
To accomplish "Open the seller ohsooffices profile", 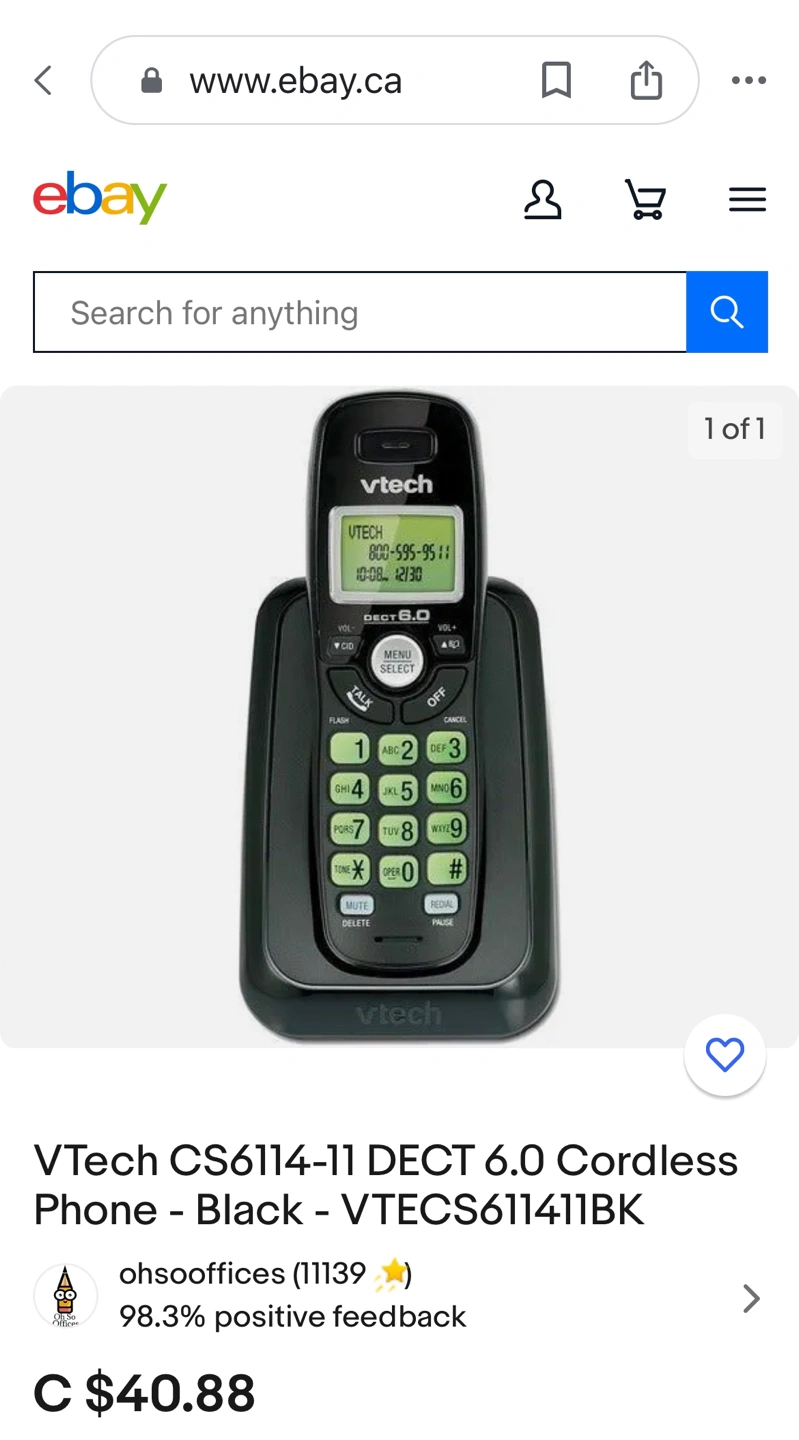I will click(x=400, y=1297).
